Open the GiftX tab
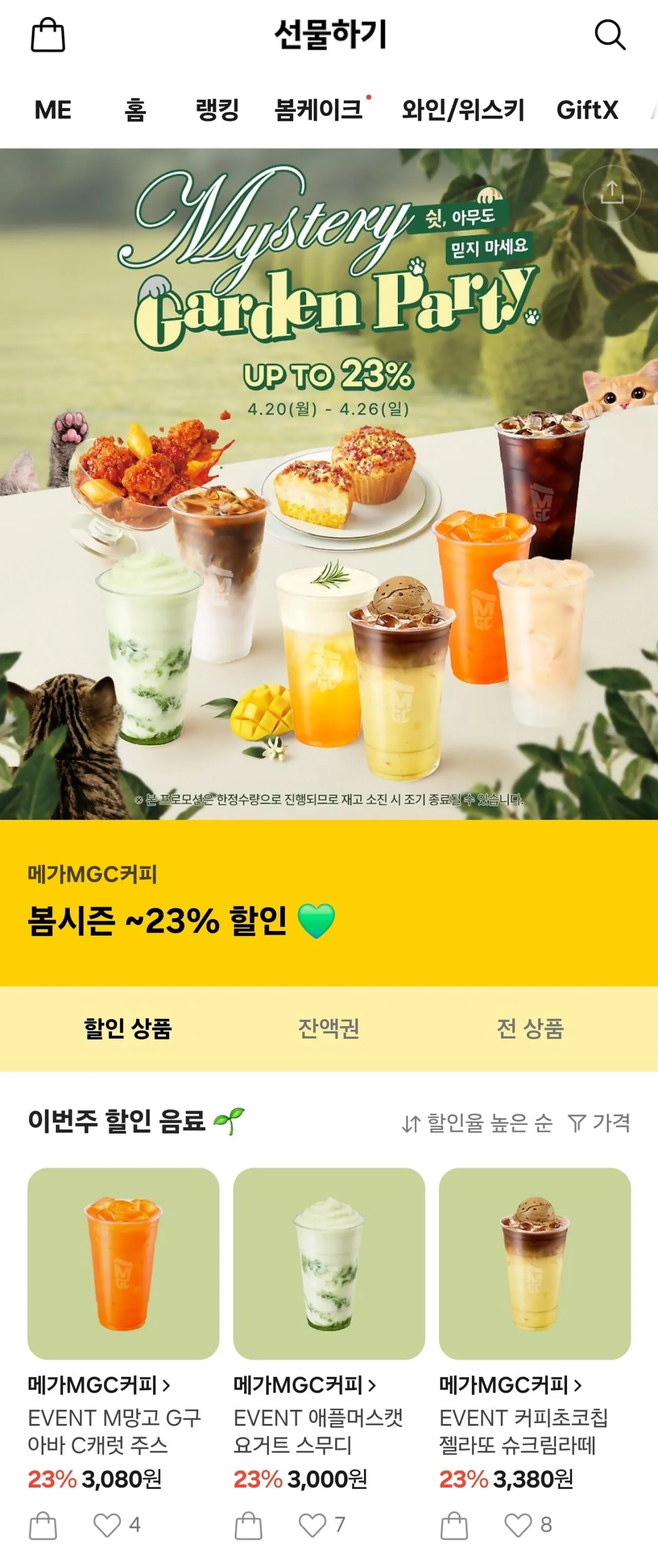Image resolution: width=658 pixels, height=1568 pixels. pyautogui.click(x=587, y=110)
